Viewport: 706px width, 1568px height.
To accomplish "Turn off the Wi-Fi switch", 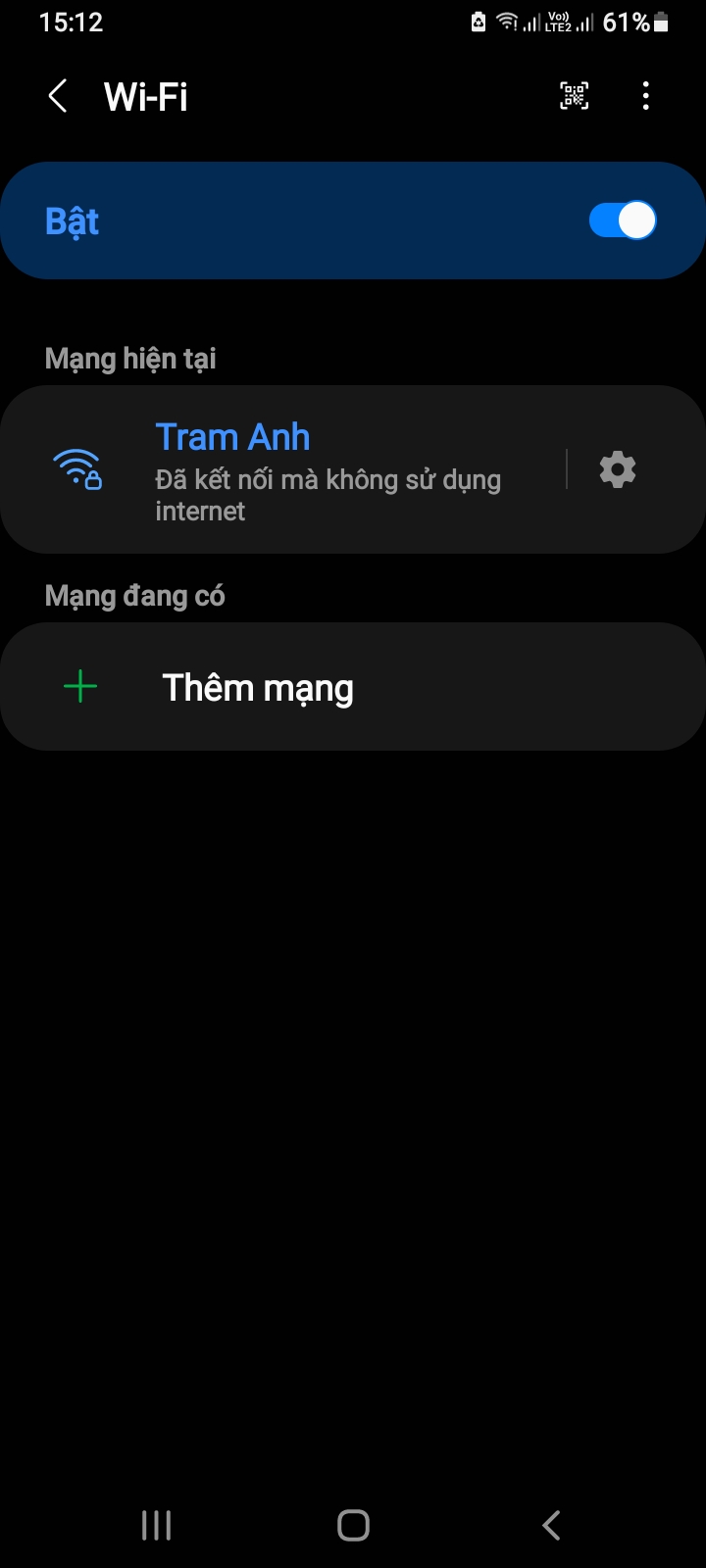I will coord(622,220).
